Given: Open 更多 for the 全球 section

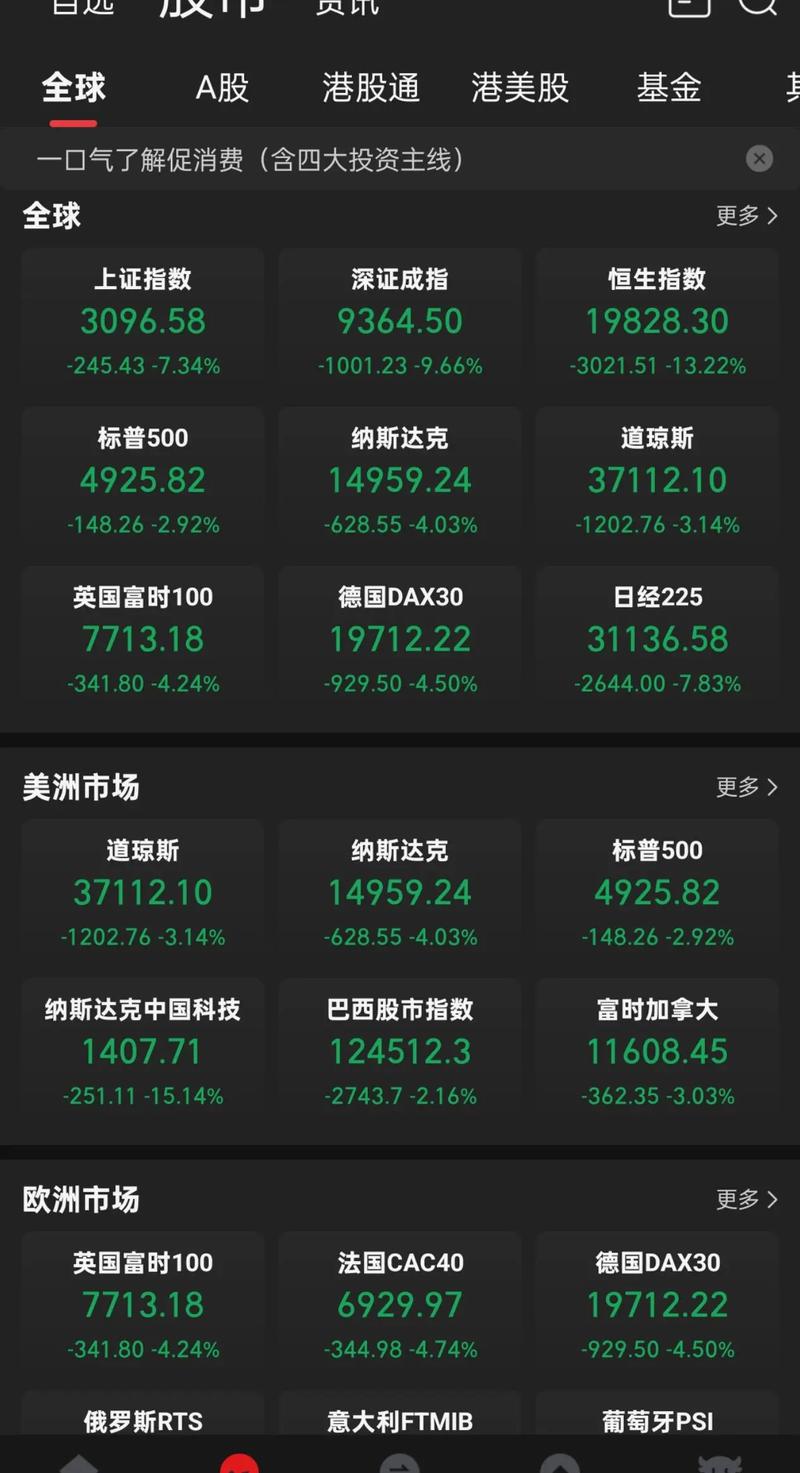Looking at the screenshot, I should coord(746,216).
